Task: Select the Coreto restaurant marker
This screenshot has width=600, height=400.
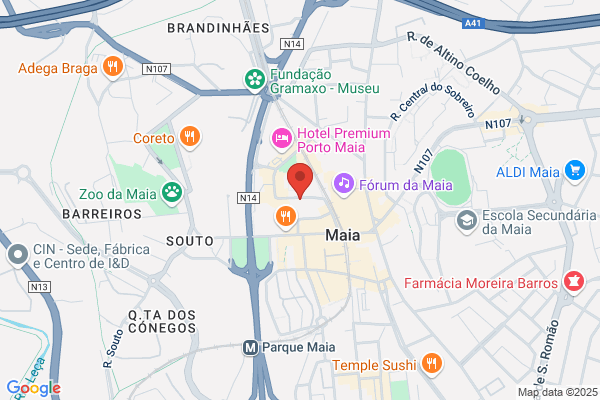Action: (x=190, y=137)
